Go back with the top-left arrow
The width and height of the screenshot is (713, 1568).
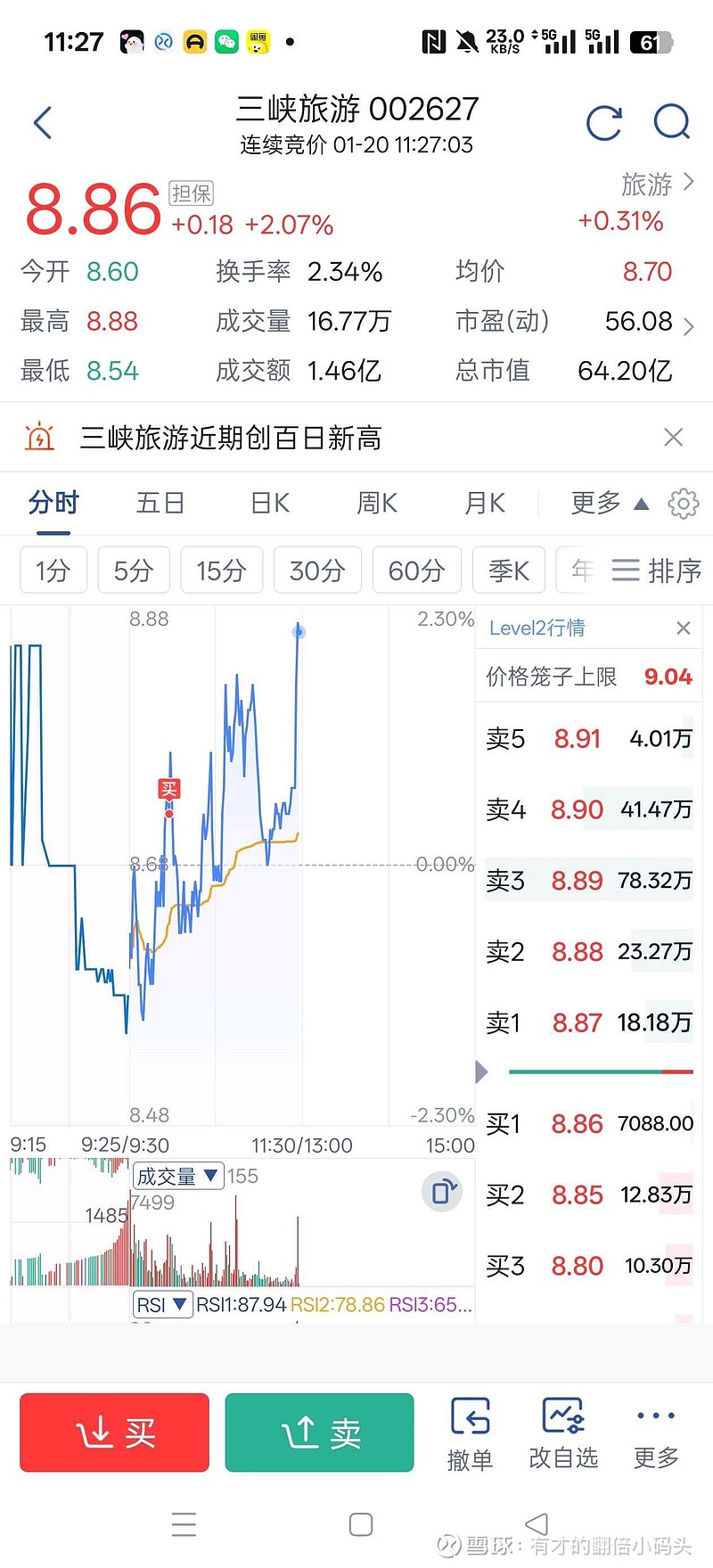tap(42, 123)
